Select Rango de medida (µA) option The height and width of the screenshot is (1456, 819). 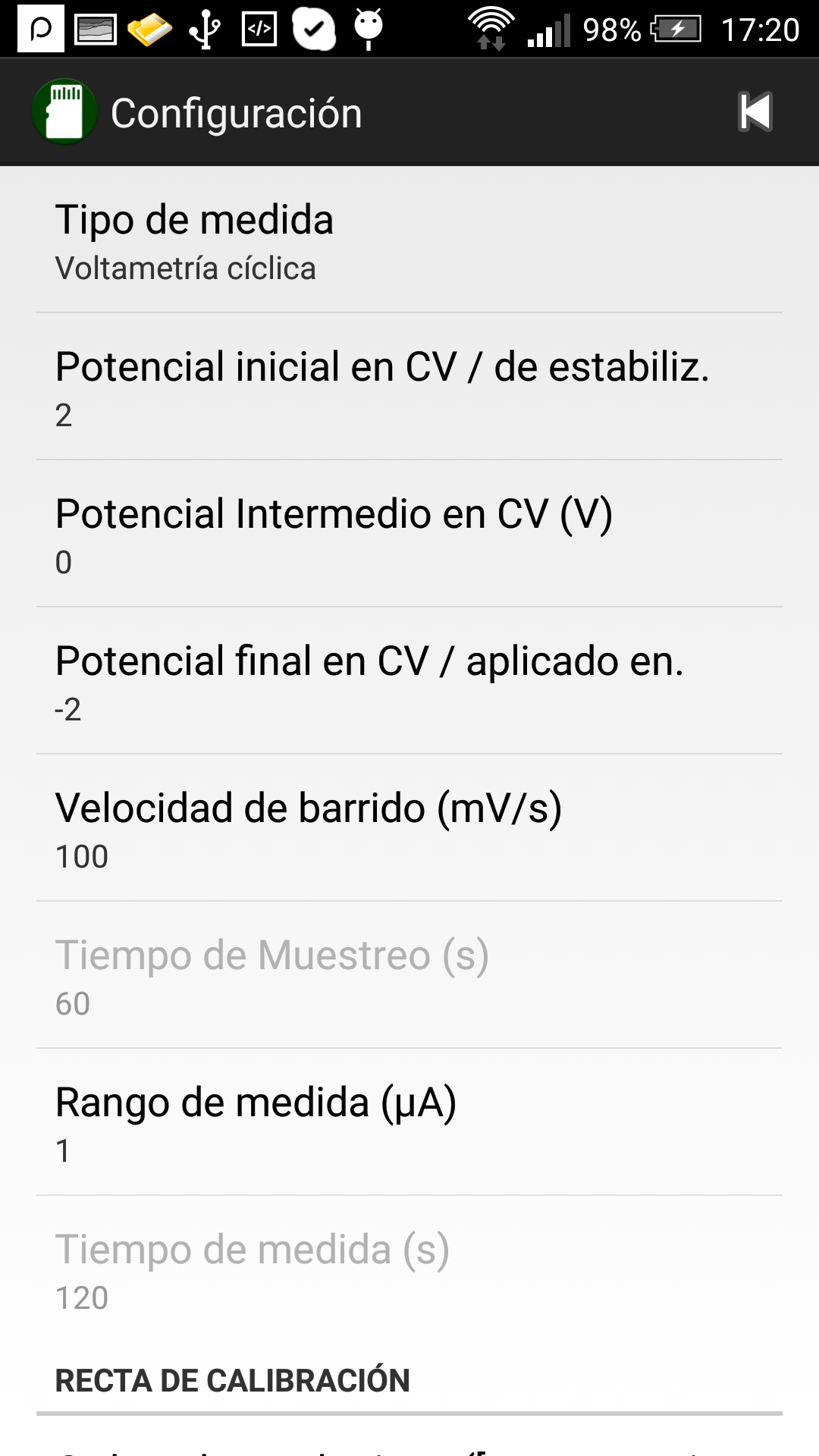tap(409, 1122)
